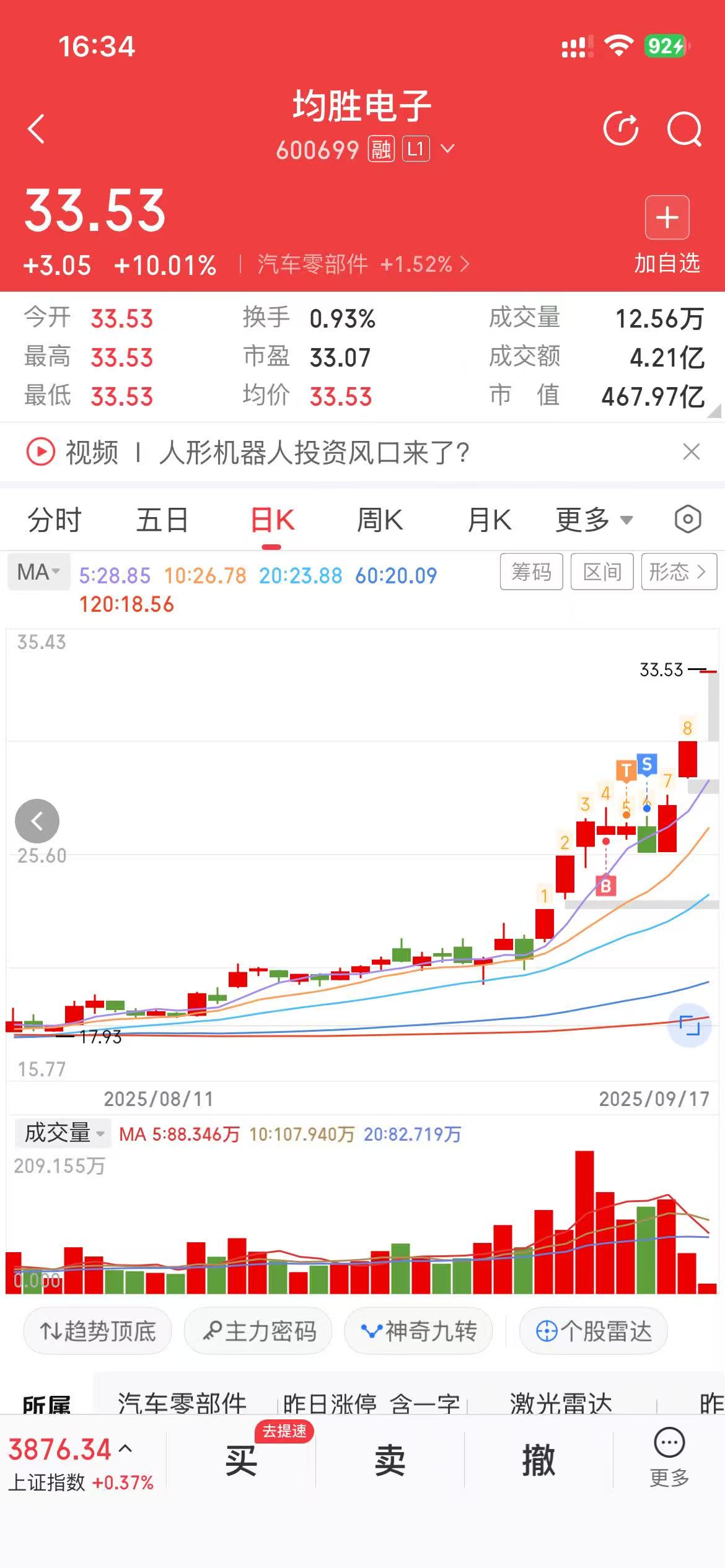Open chart settings hexagon icon
725x1568 pixels.
point(688,519)
